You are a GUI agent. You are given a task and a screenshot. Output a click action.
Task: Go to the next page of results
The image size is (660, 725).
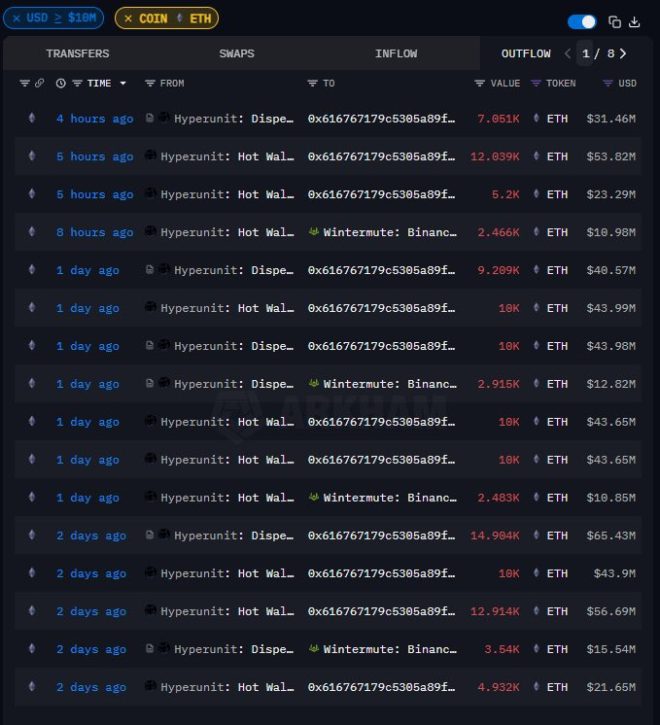623,53
